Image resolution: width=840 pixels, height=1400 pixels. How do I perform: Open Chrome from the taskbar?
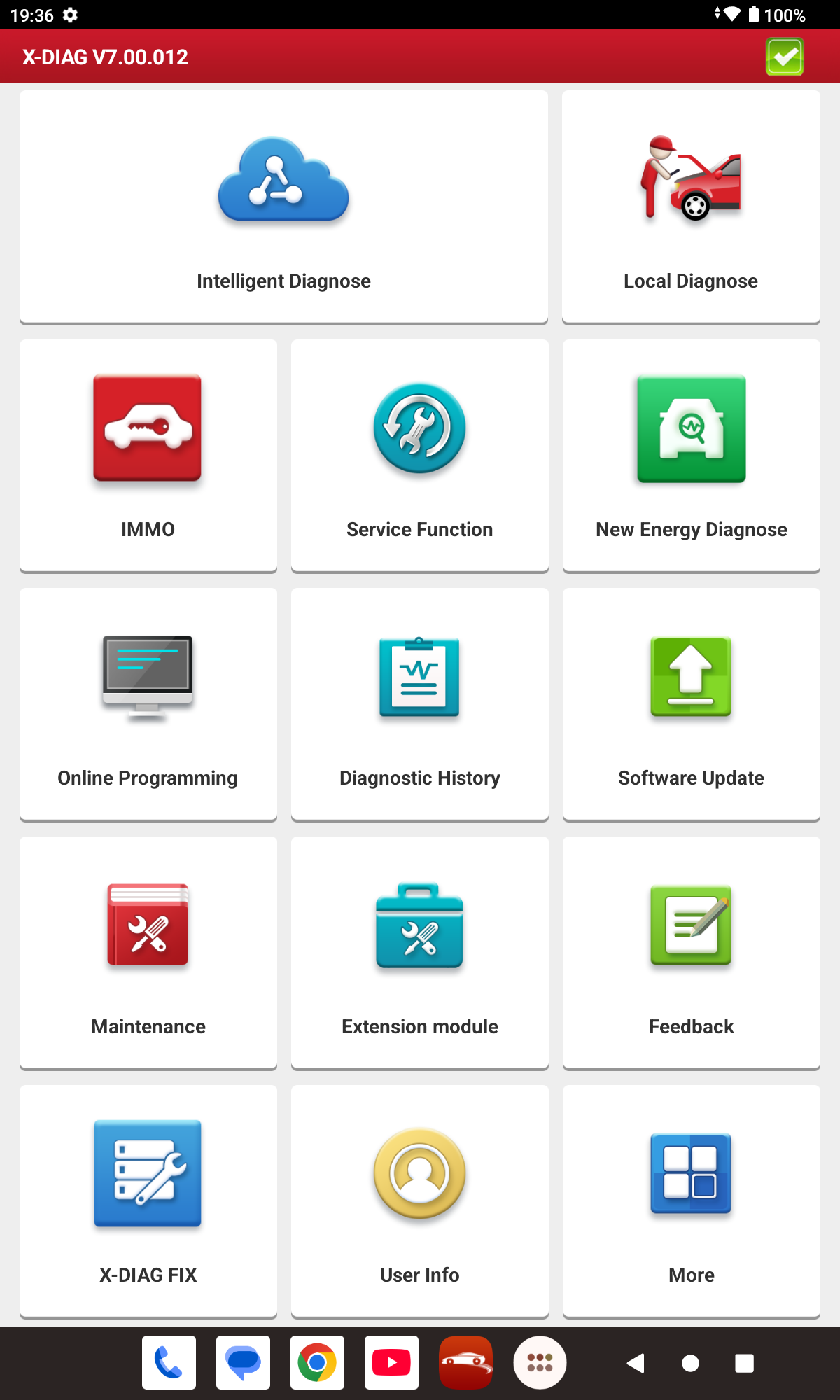coord(317,1362)
